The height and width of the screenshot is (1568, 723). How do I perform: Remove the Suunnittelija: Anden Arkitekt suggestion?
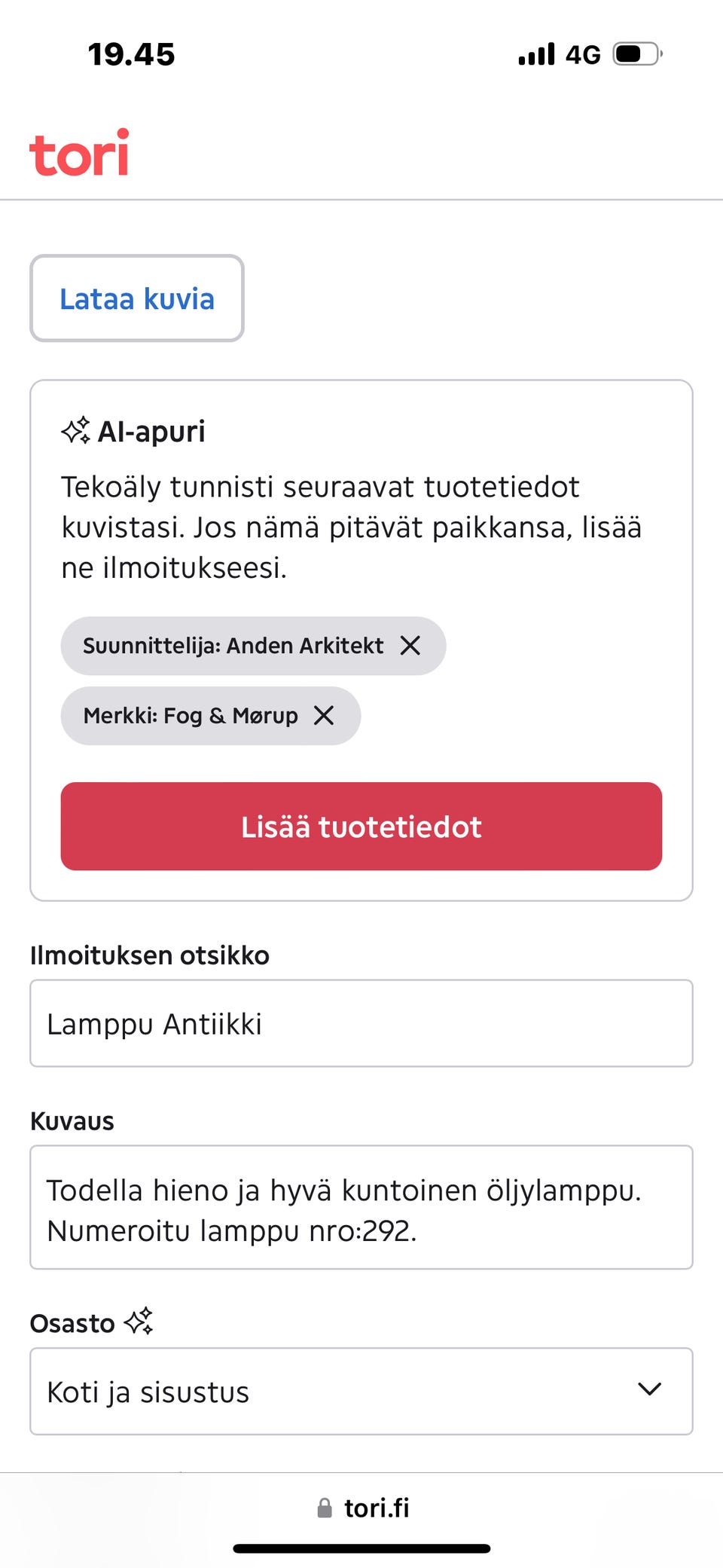[411, 645]
